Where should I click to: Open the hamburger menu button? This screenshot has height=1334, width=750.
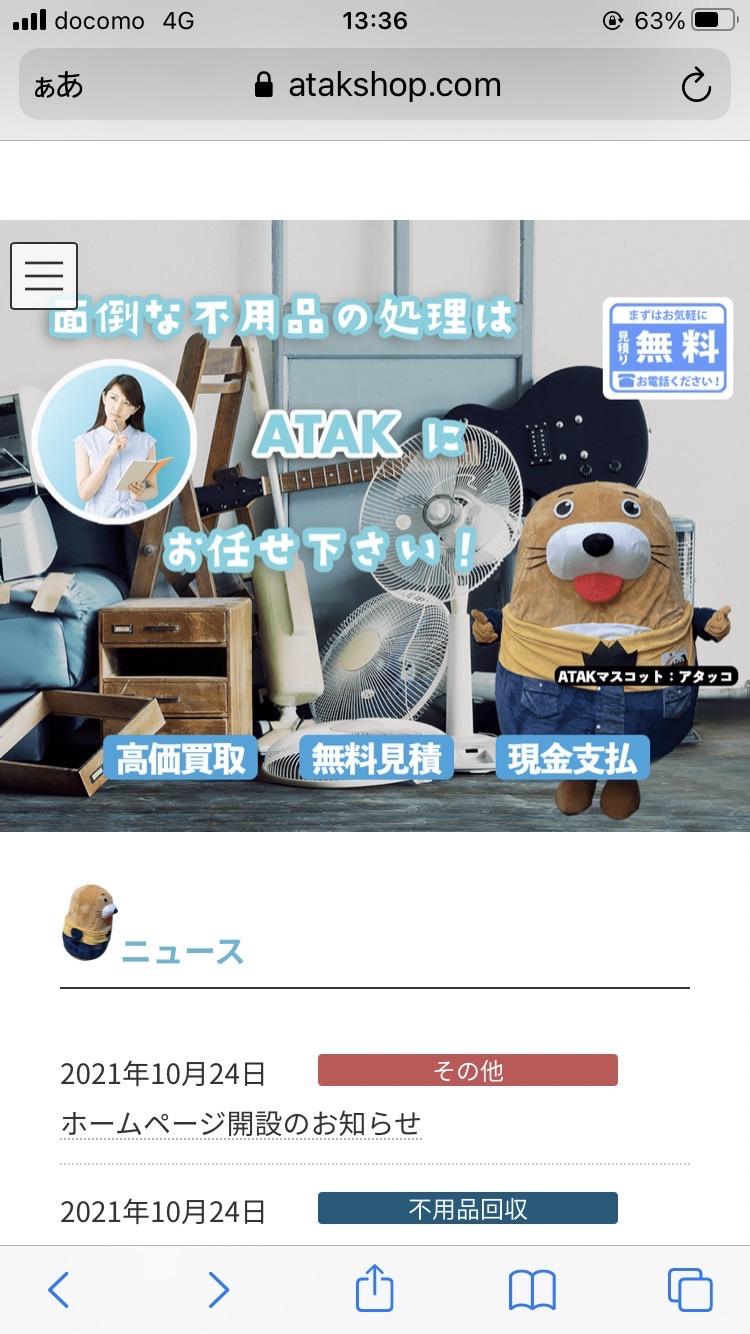44,275
